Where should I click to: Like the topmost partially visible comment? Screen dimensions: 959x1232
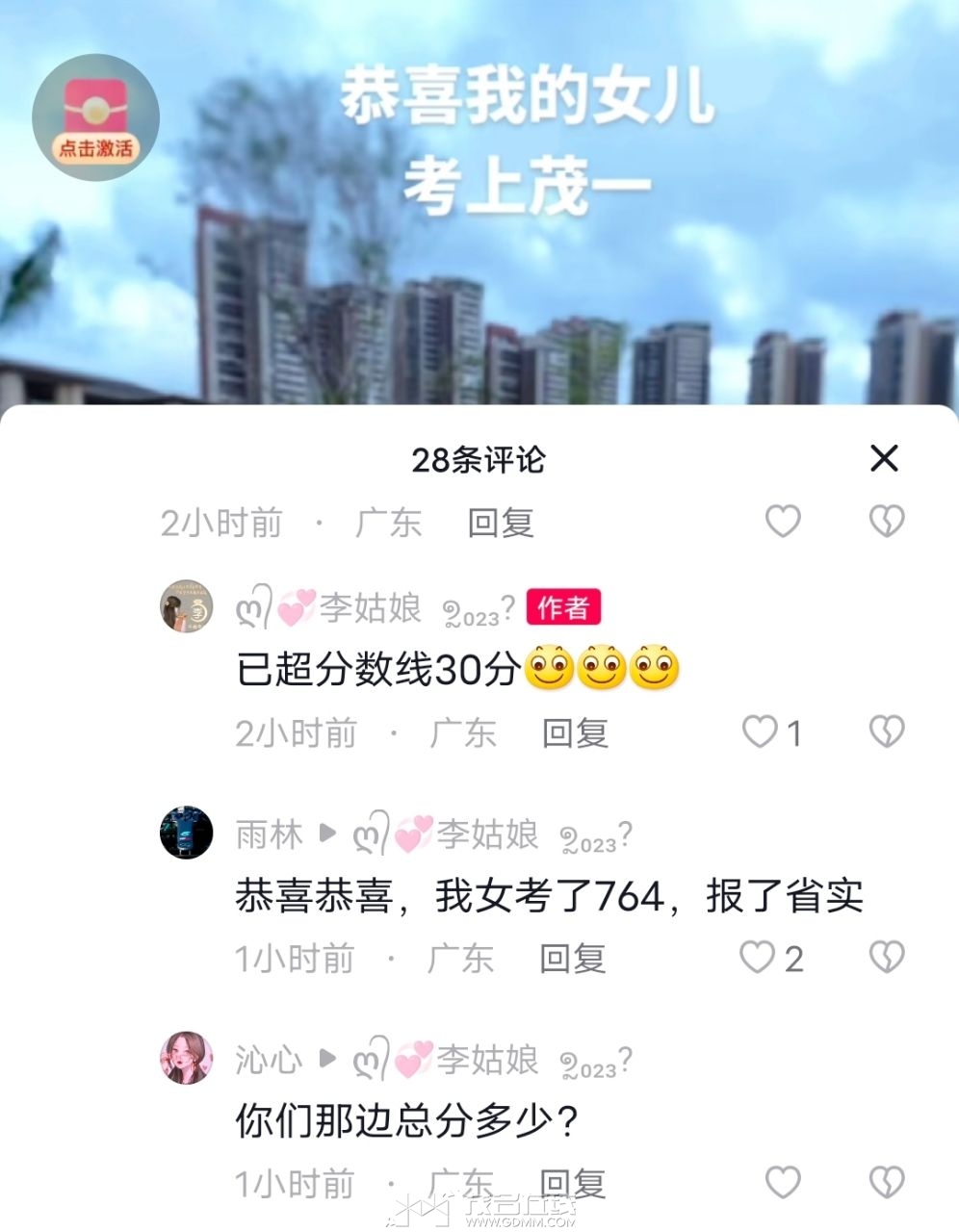782,522
